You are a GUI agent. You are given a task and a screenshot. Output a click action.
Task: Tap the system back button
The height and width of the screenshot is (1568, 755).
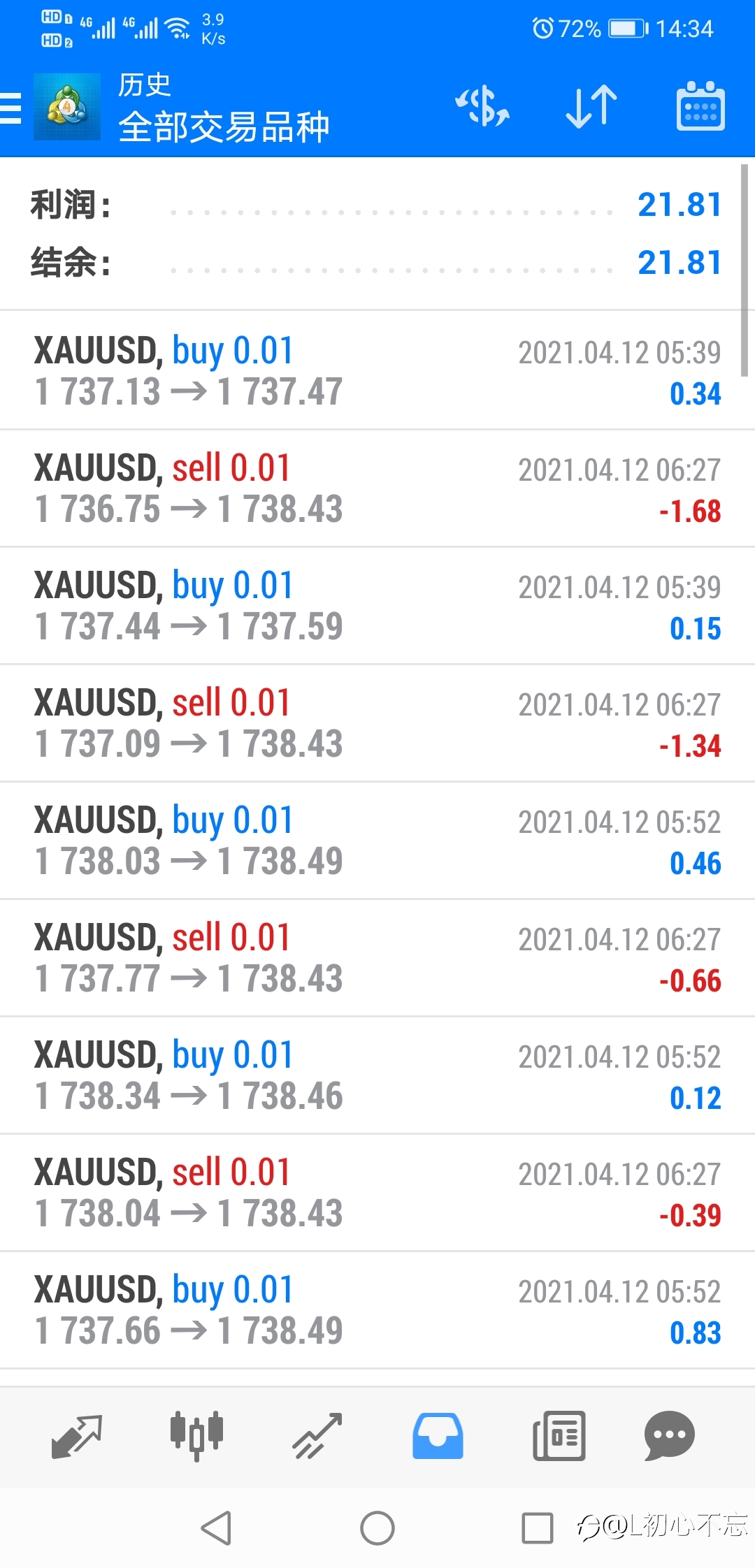tap(216, 1527)
